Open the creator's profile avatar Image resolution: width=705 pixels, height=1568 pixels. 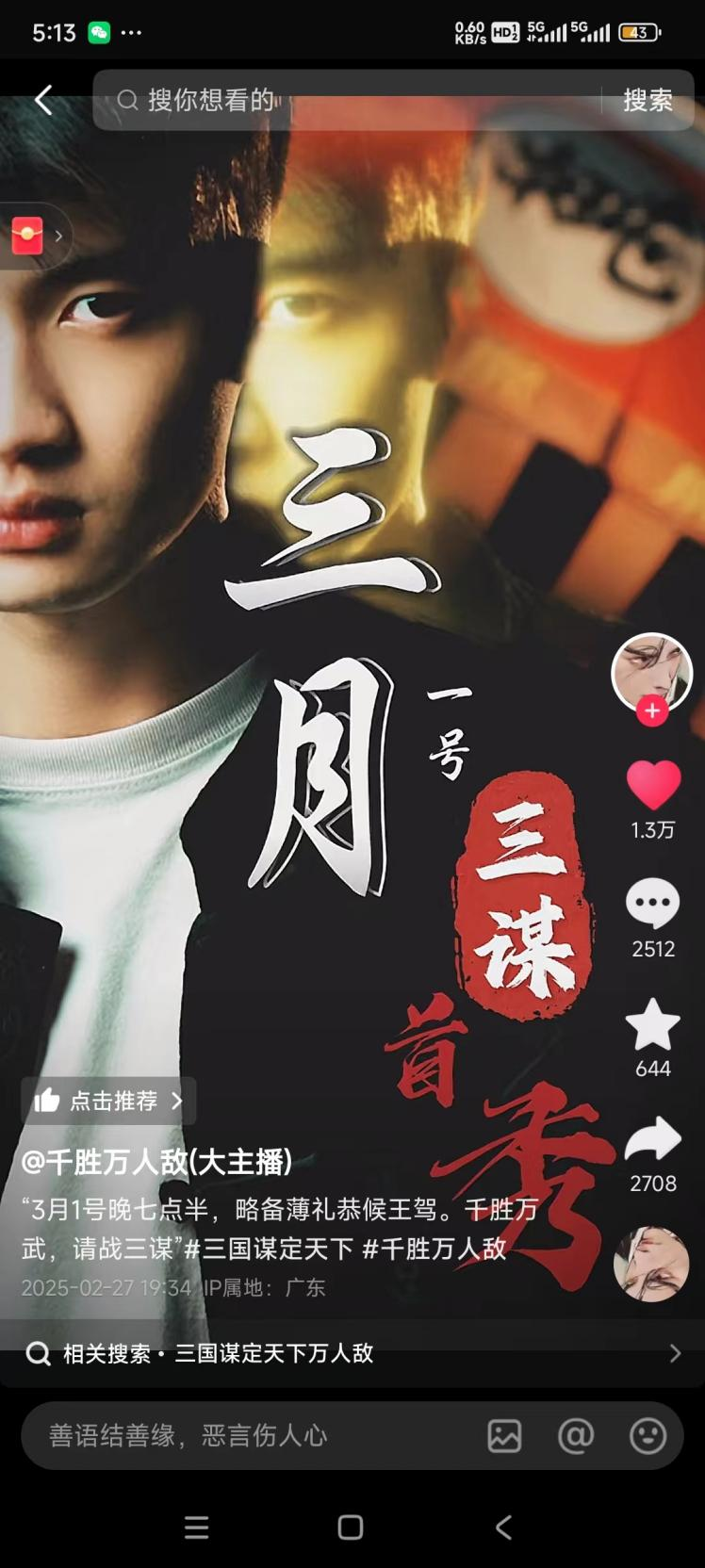tap(651, 671)
